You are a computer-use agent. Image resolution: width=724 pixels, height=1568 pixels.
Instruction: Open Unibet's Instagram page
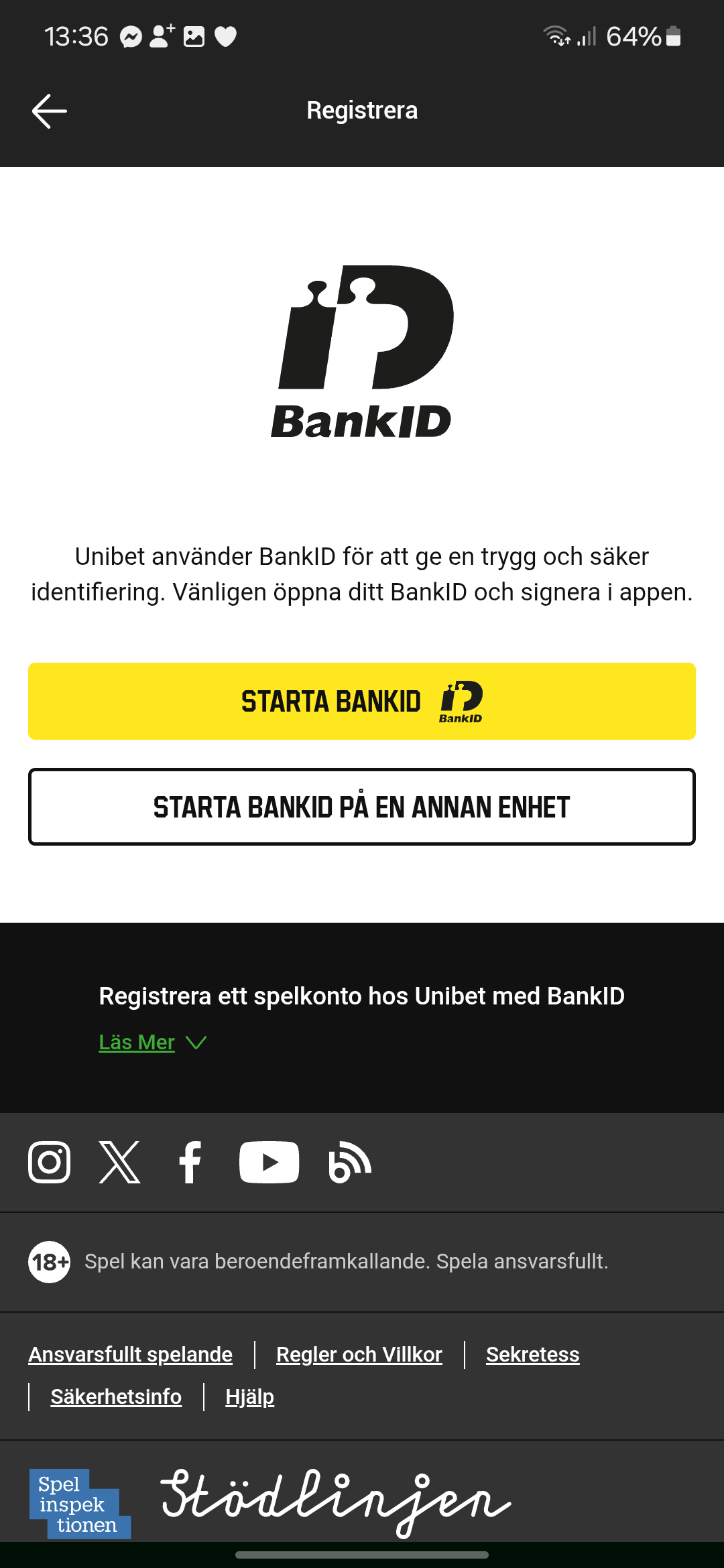click(50, 1163)
